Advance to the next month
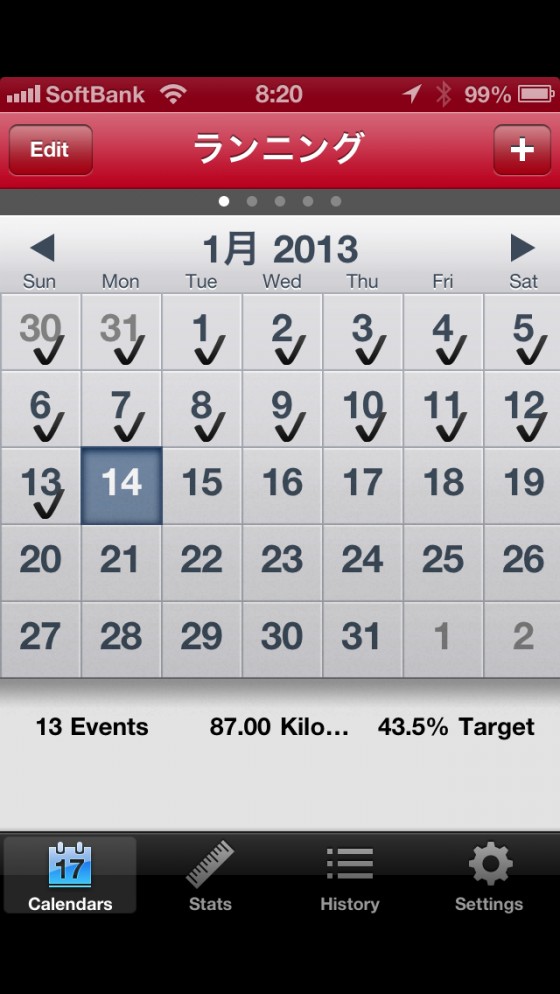 point(523,248)
